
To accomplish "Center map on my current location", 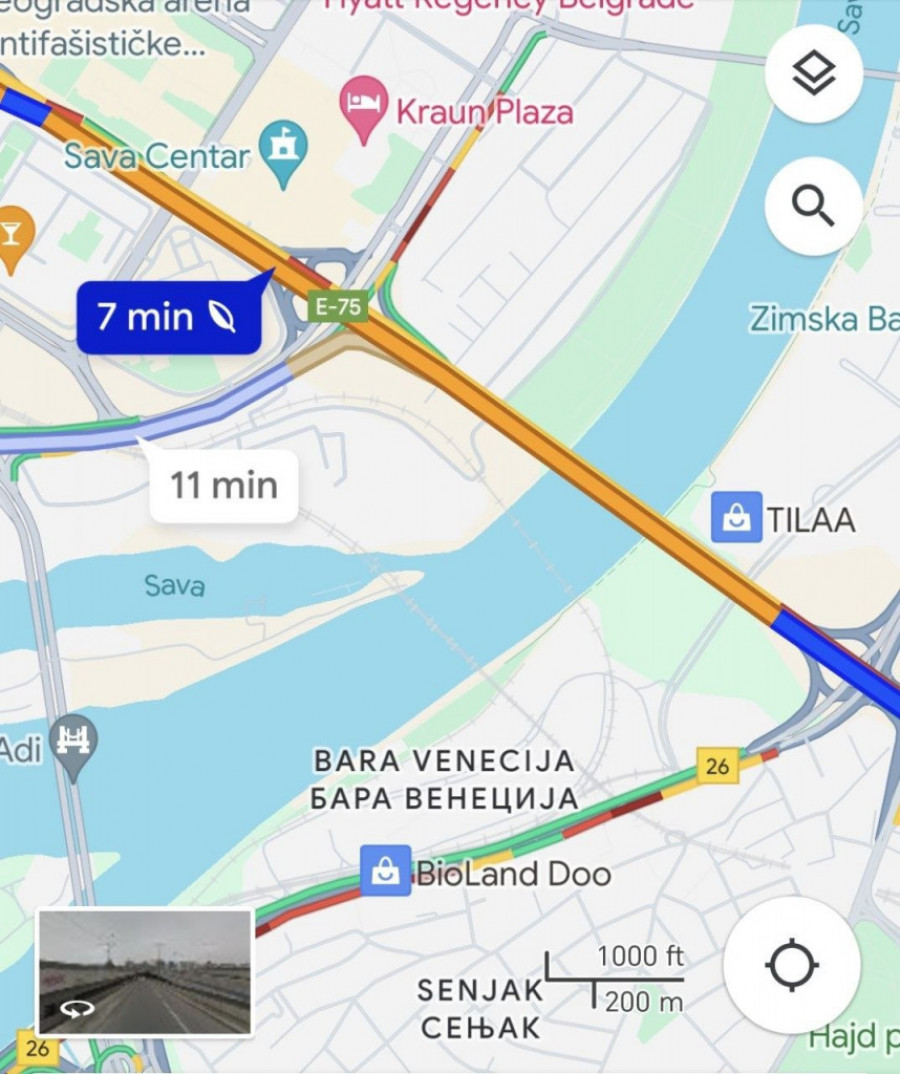I will tap(791, 966).
